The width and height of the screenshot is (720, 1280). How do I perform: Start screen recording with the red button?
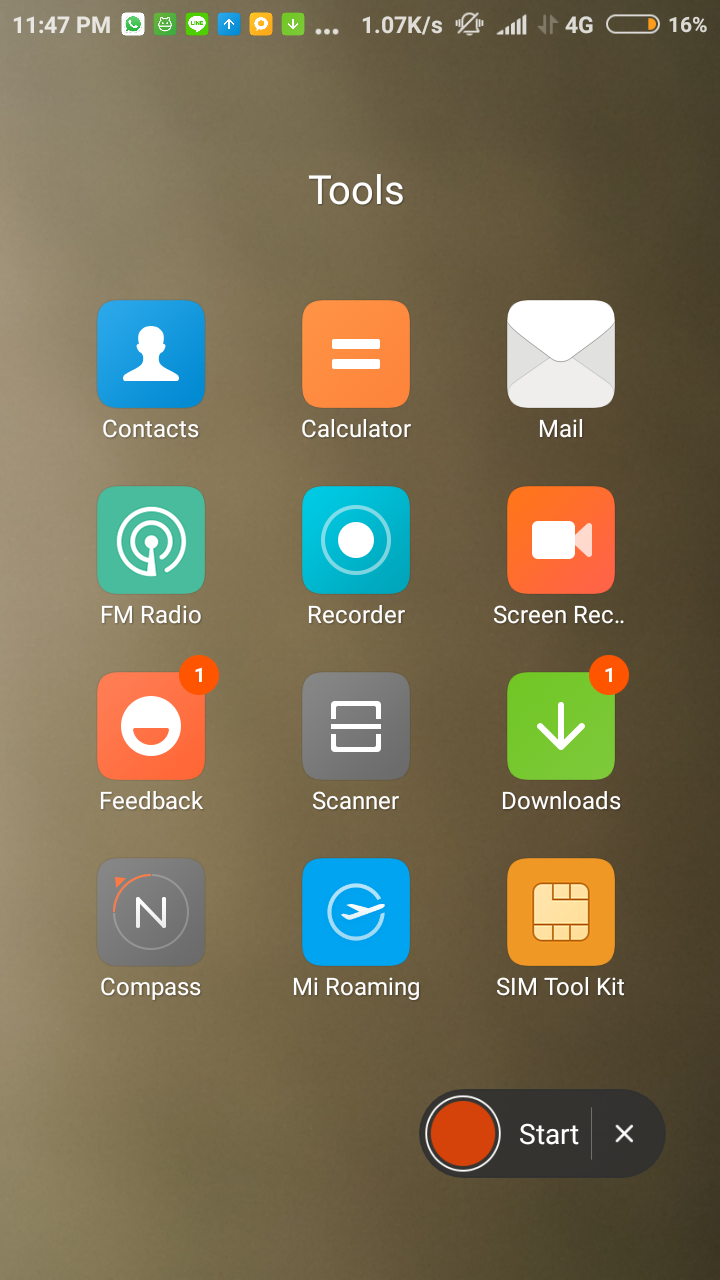[x=462, y=1133]
